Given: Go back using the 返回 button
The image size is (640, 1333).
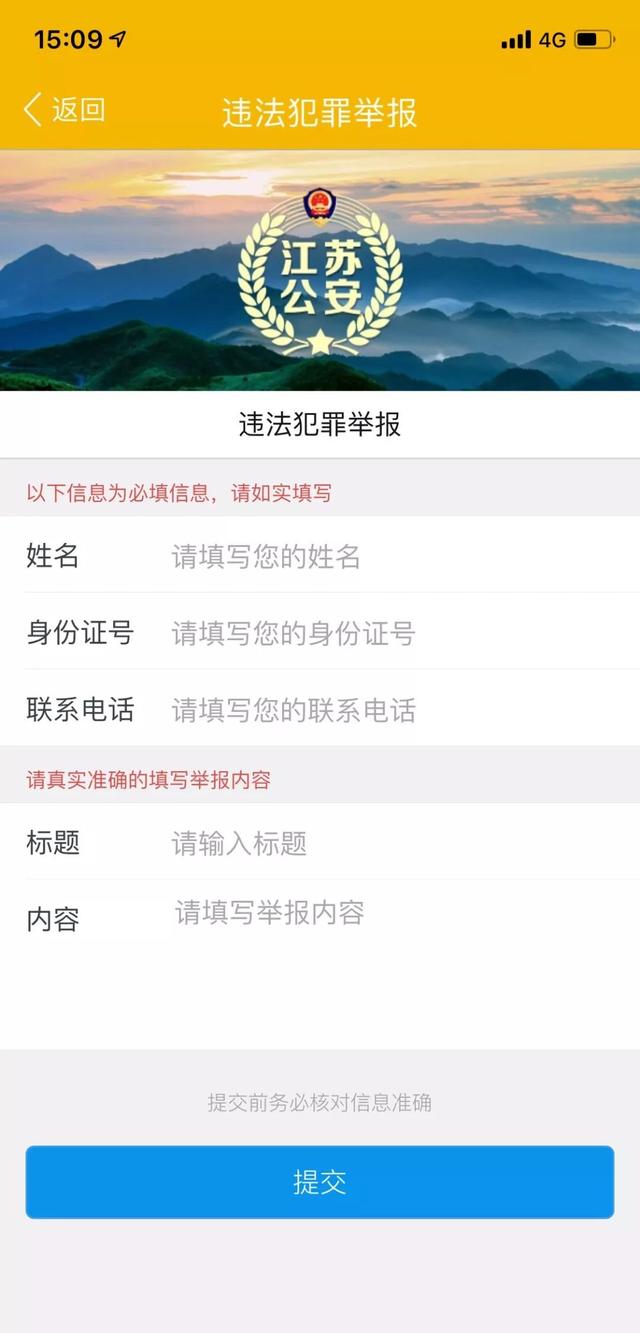Looking at the screenshot, I should [64, 110].
